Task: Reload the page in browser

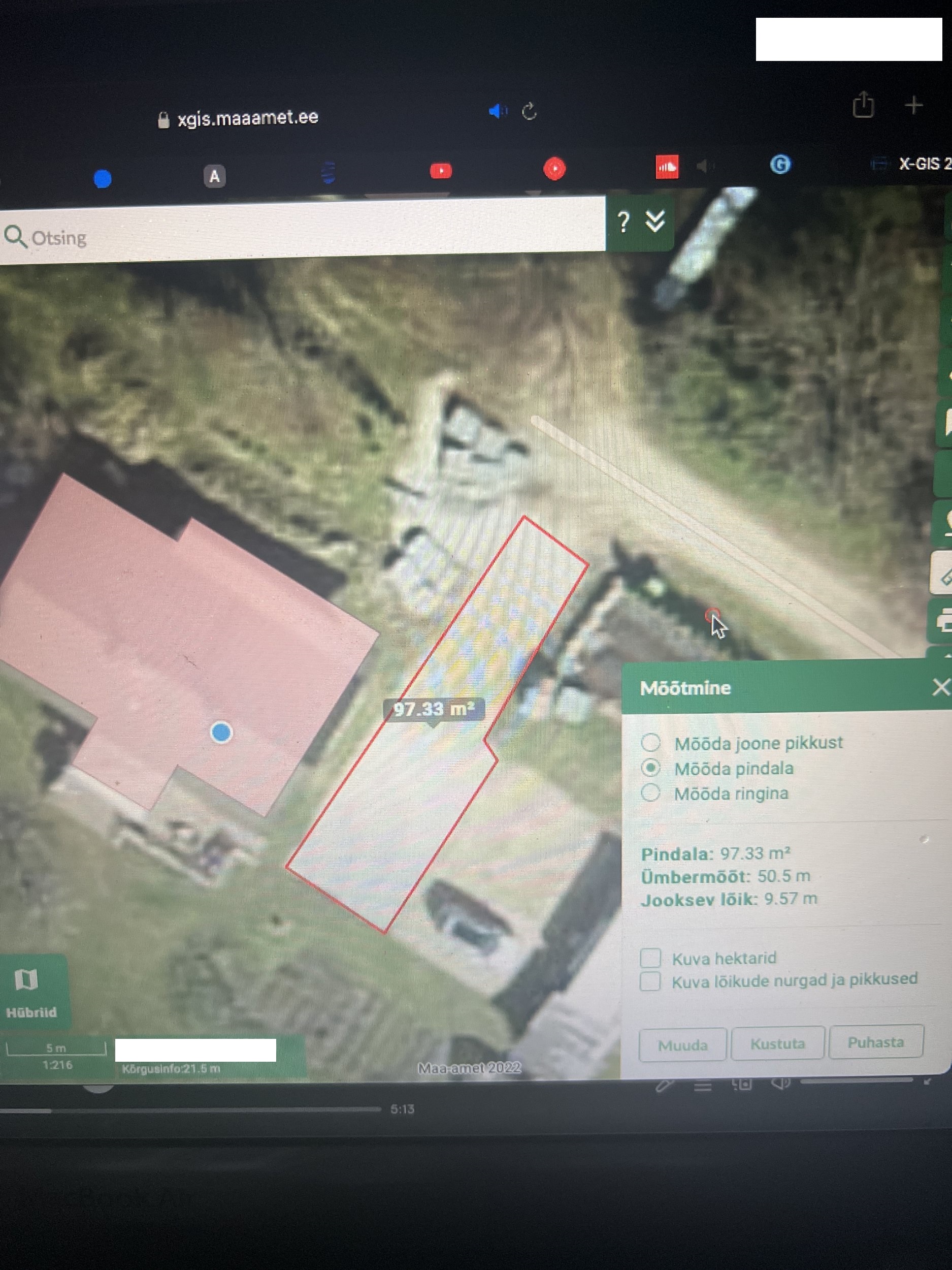Action: tap(529, 111)
